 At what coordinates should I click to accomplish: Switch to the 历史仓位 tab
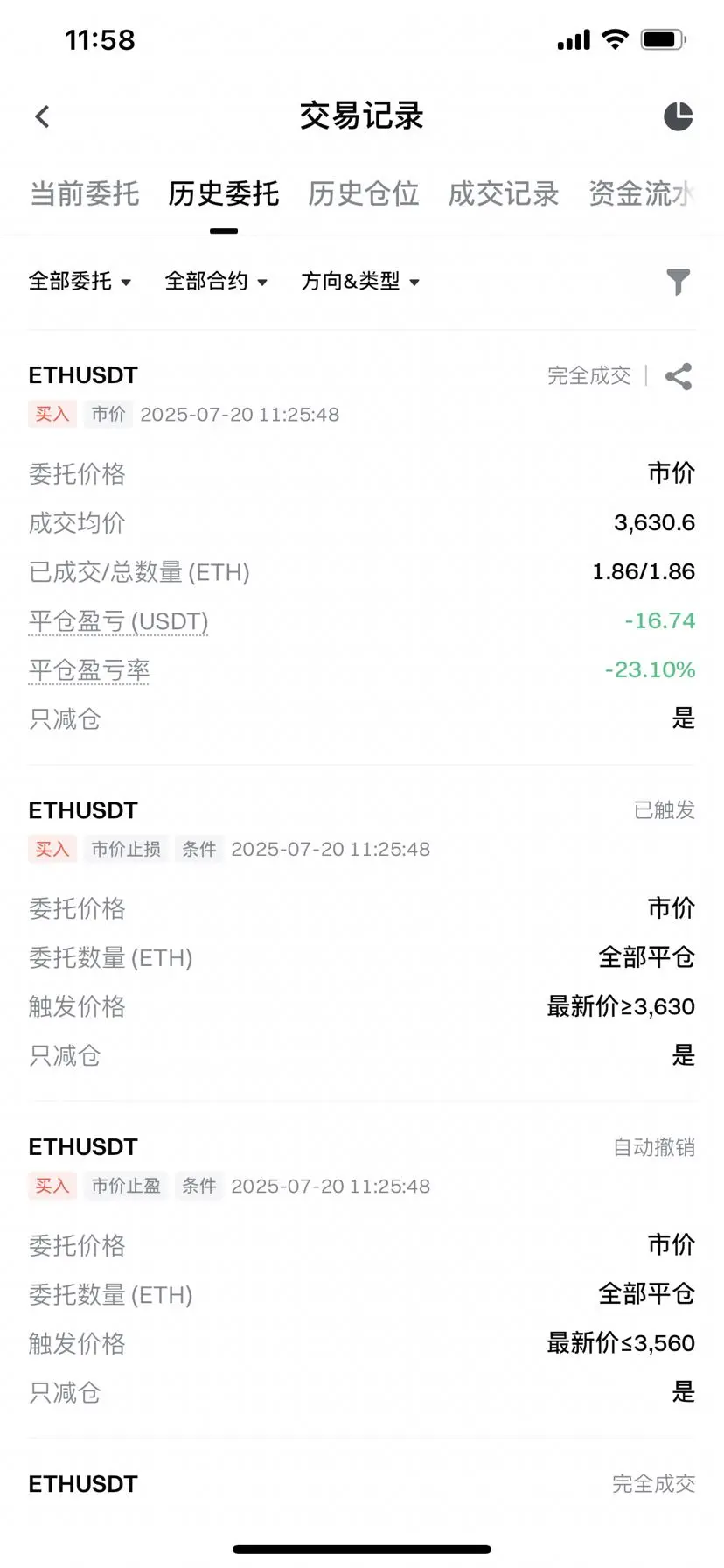364,193
